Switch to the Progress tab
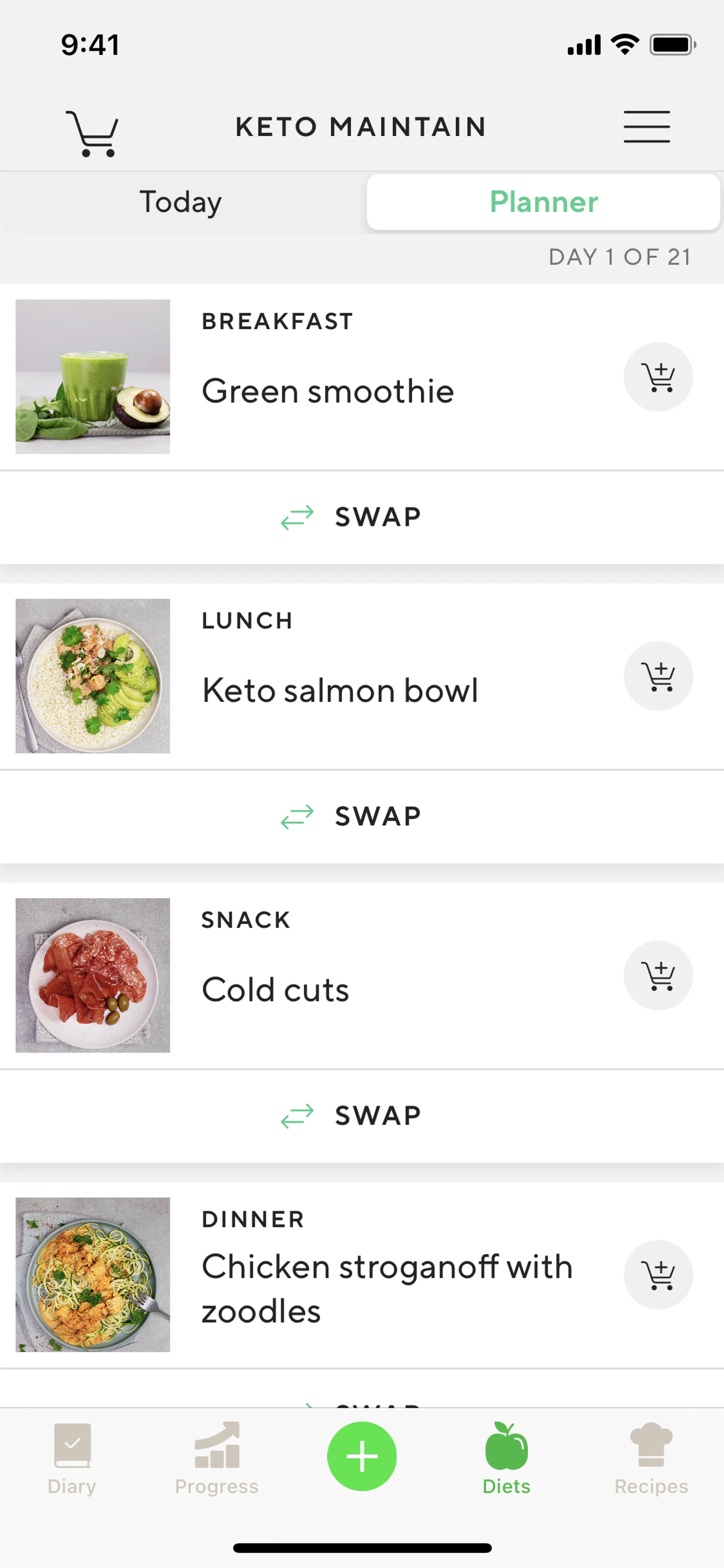 pos(216,1459)
